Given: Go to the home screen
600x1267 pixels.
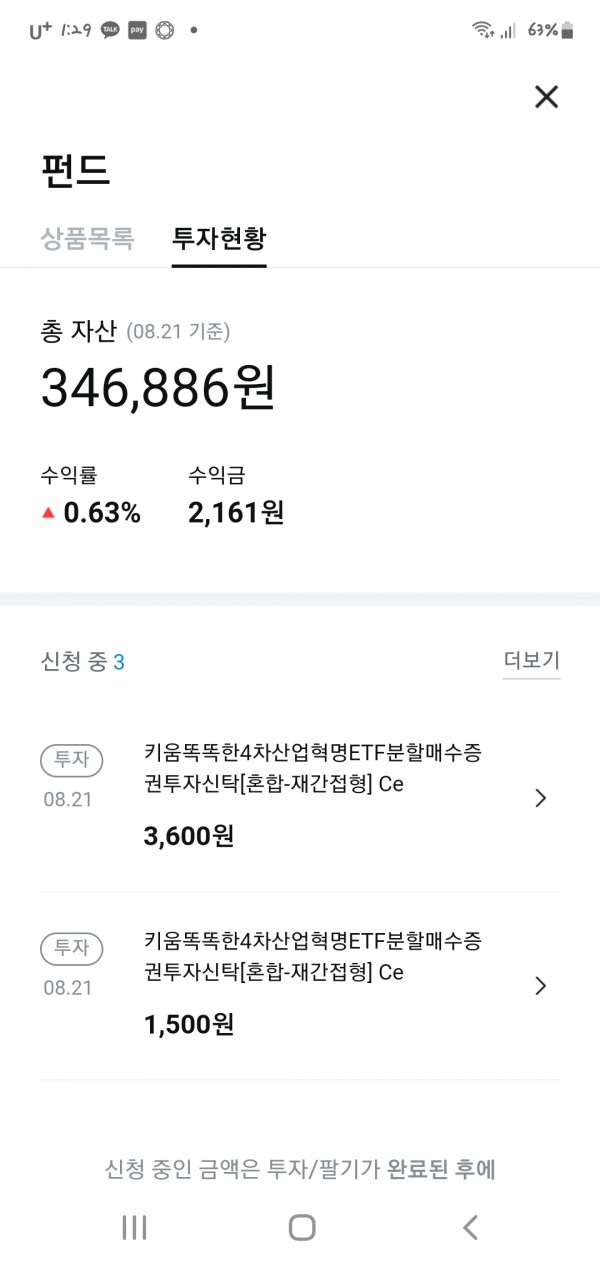Looking at the screenshot, I should (x=301, y=1227).
